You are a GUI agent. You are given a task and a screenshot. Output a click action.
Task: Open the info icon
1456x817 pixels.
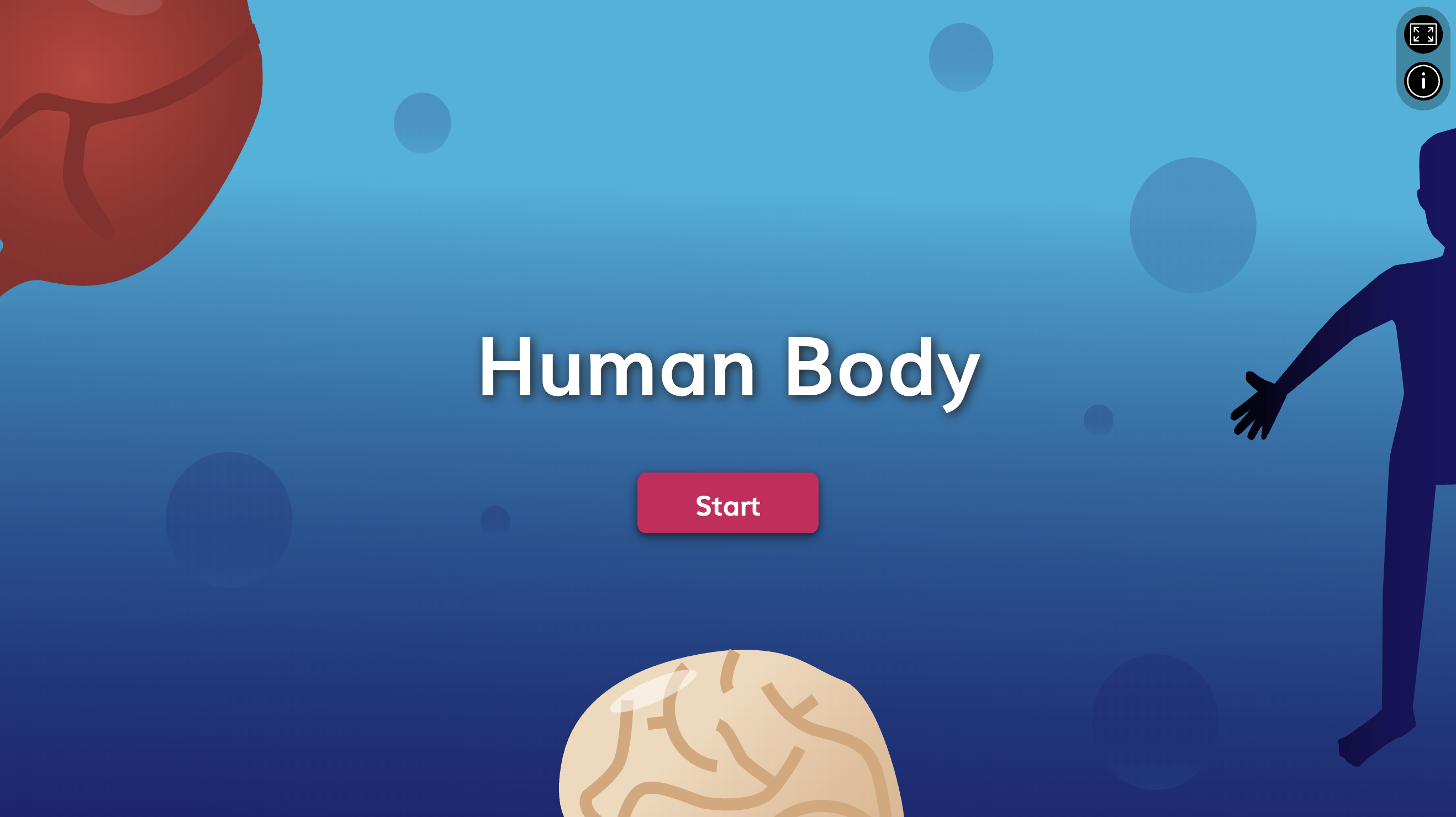pyautogui.click(x=1423, y=81)
